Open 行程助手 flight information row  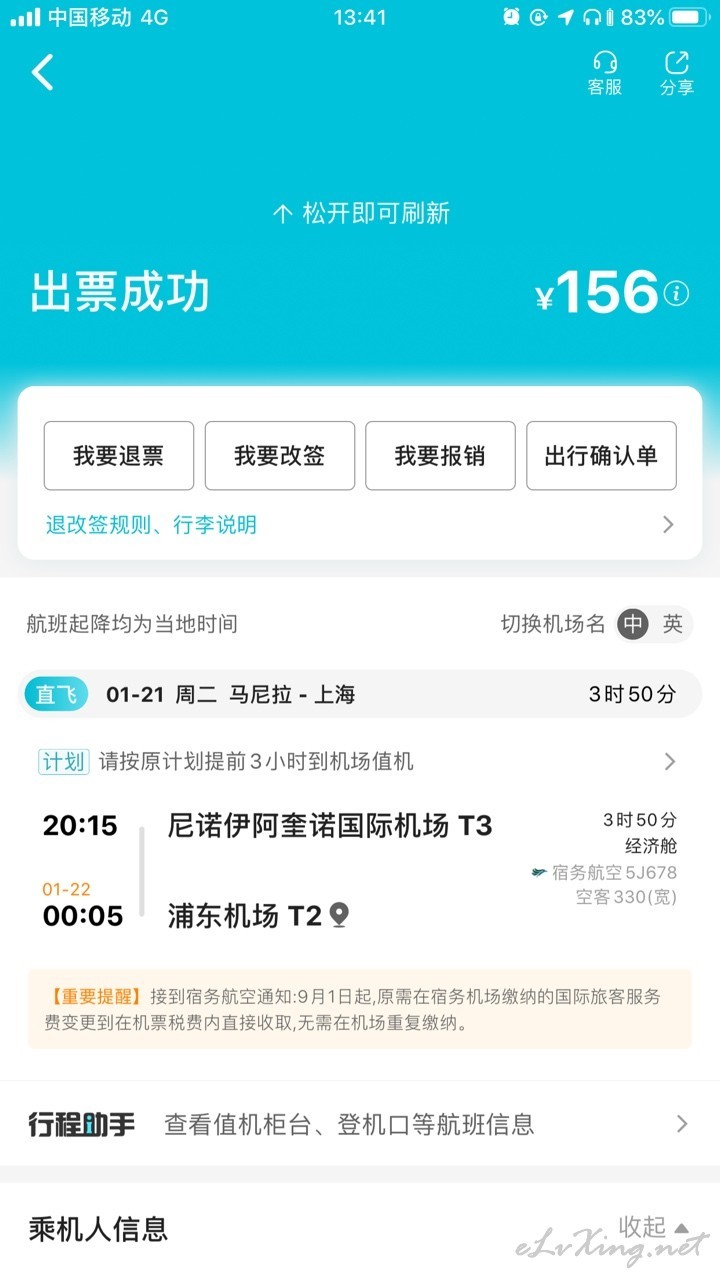pos(360,1124)
